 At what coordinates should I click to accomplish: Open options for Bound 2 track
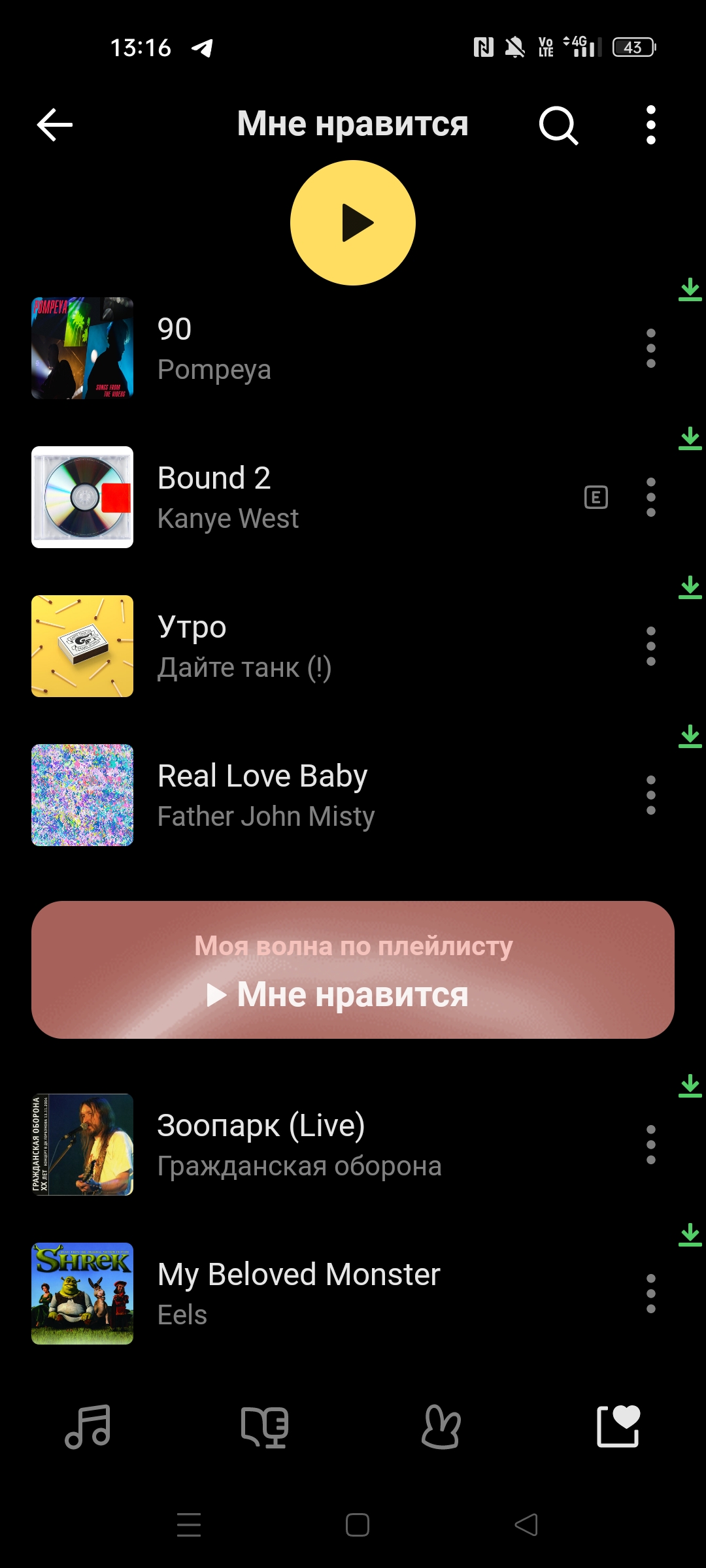(650, 497)
